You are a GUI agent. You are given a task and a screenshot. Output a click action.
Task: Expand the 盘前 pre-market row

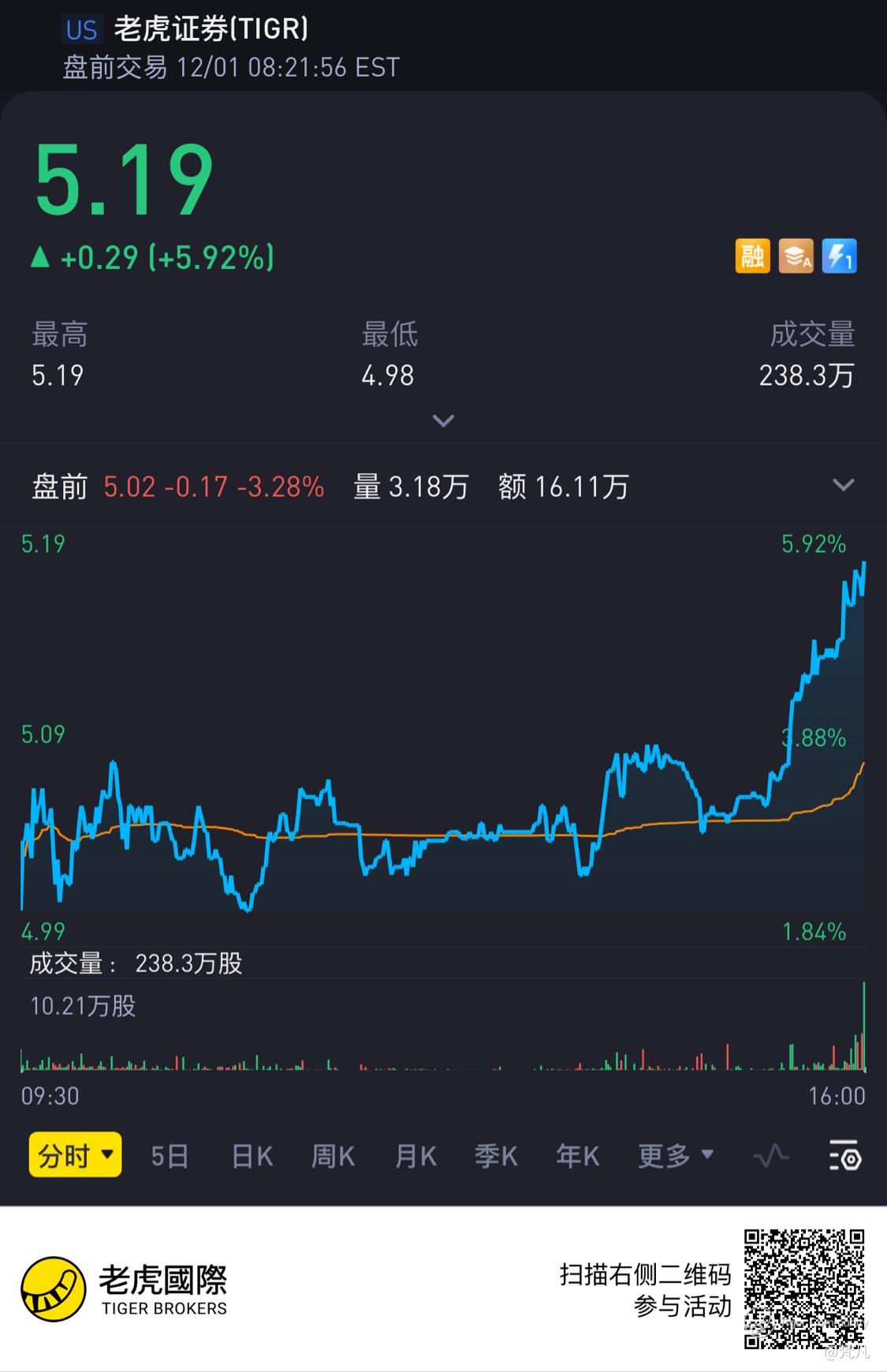[x=843, y=485]
